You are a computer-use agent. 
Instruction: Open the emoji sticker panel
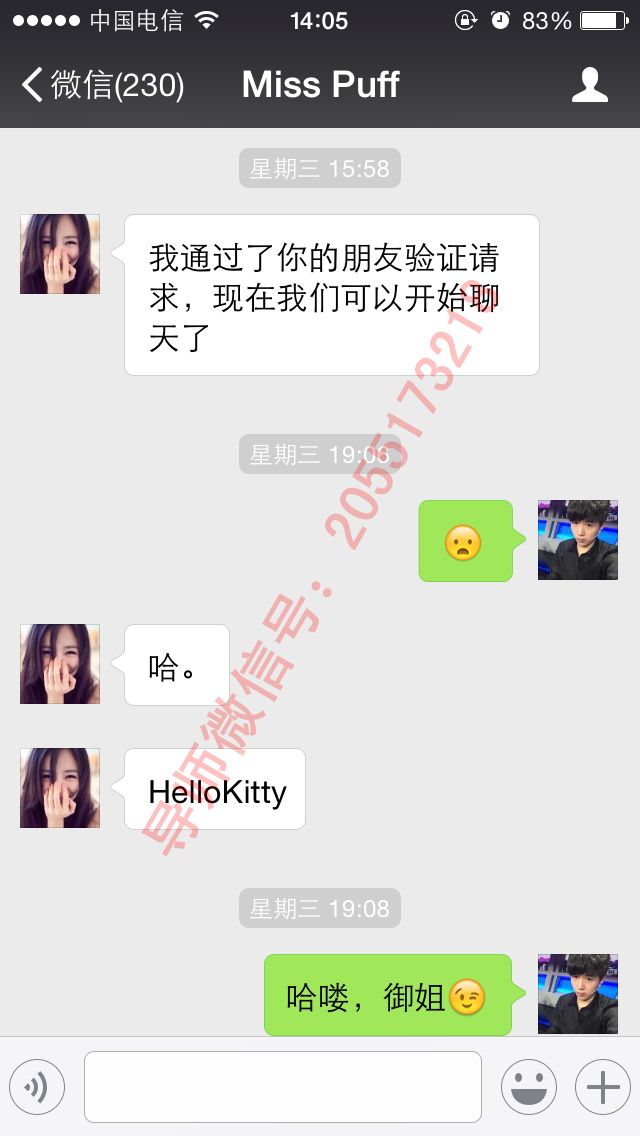tap(528, 1087)
